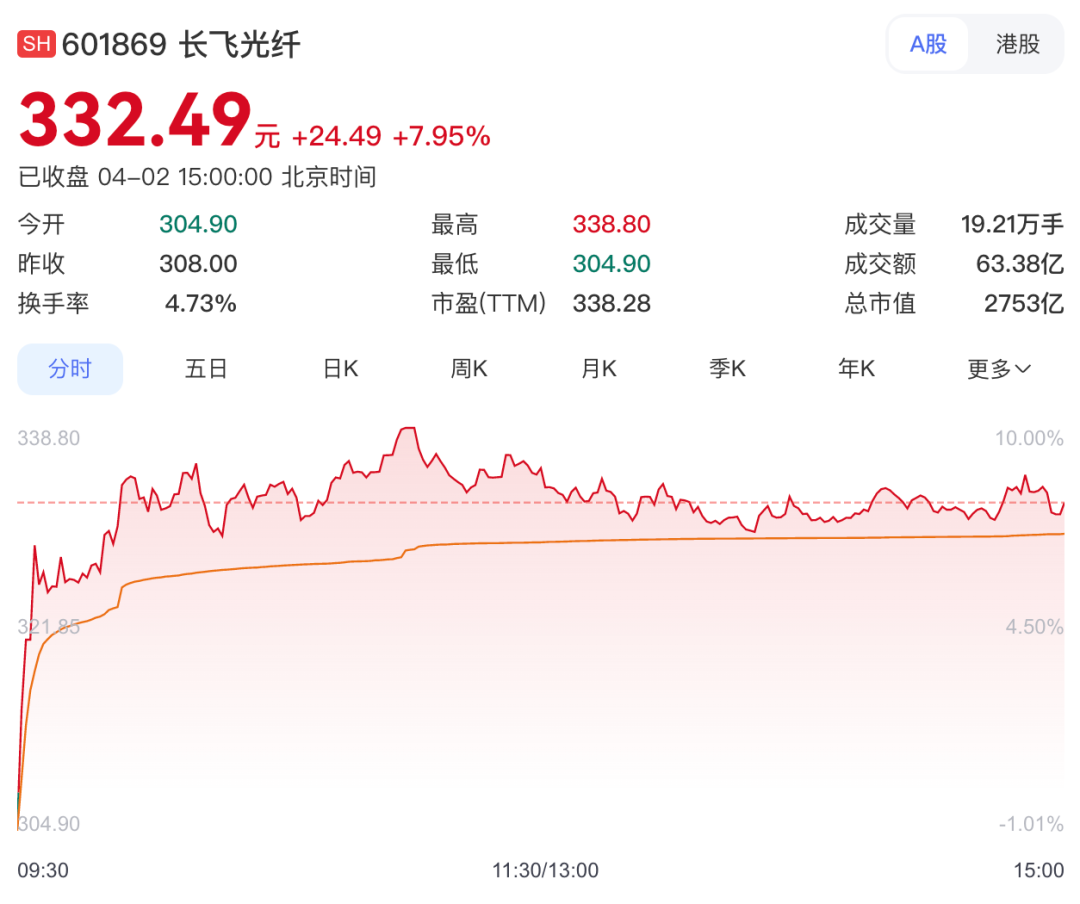1080x904 pixels.
Task: Open the 日K daily candlestick tab
Action: click(340, 369)
